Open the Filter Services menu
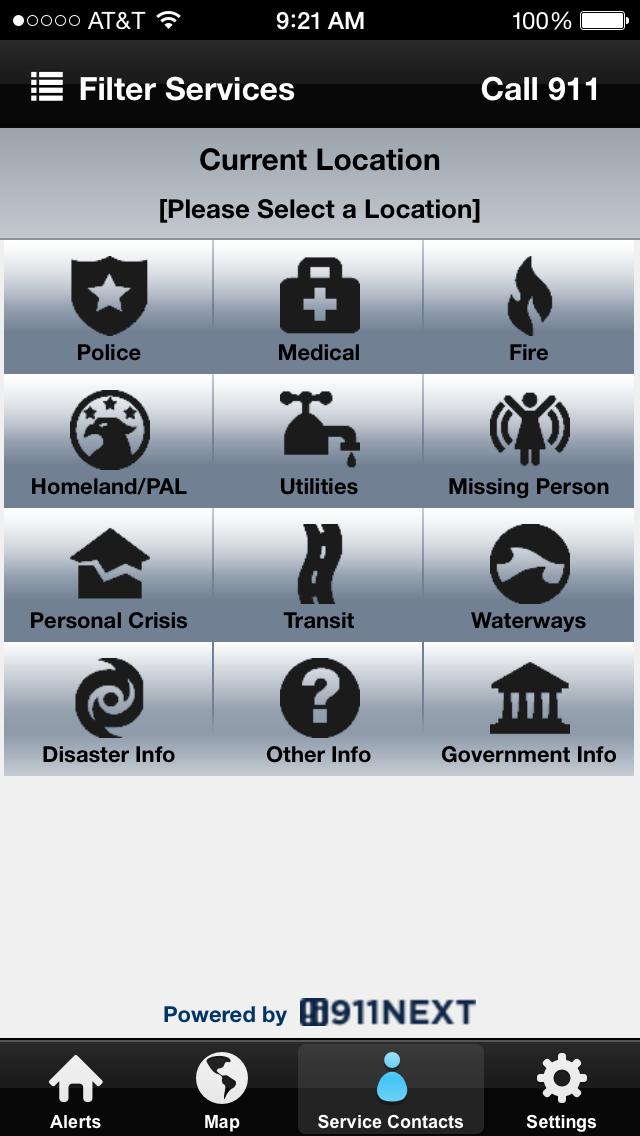The height and width of the screenshot is (1136, 640). click(162, 89)
